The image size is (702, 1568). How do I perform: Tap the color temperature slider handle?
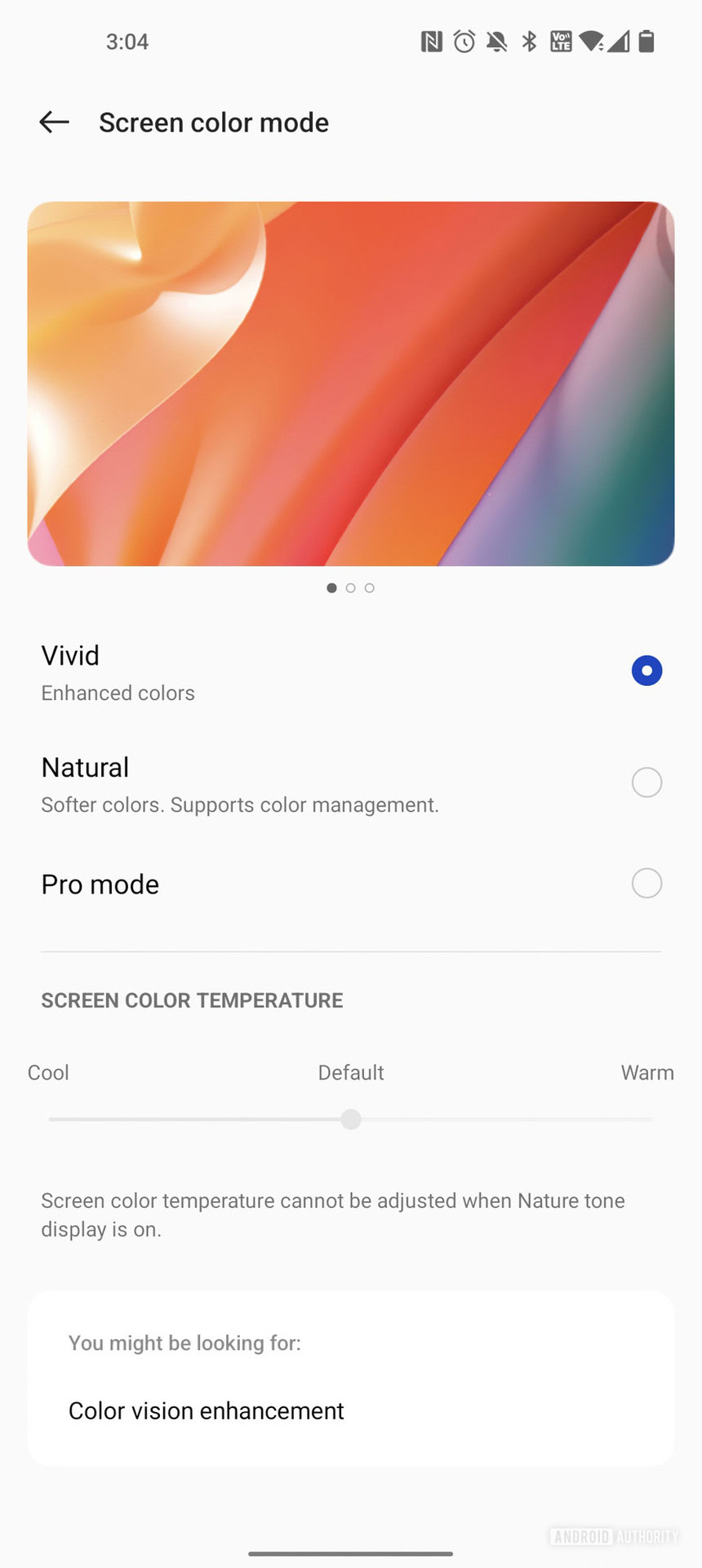coord(351,1119)
